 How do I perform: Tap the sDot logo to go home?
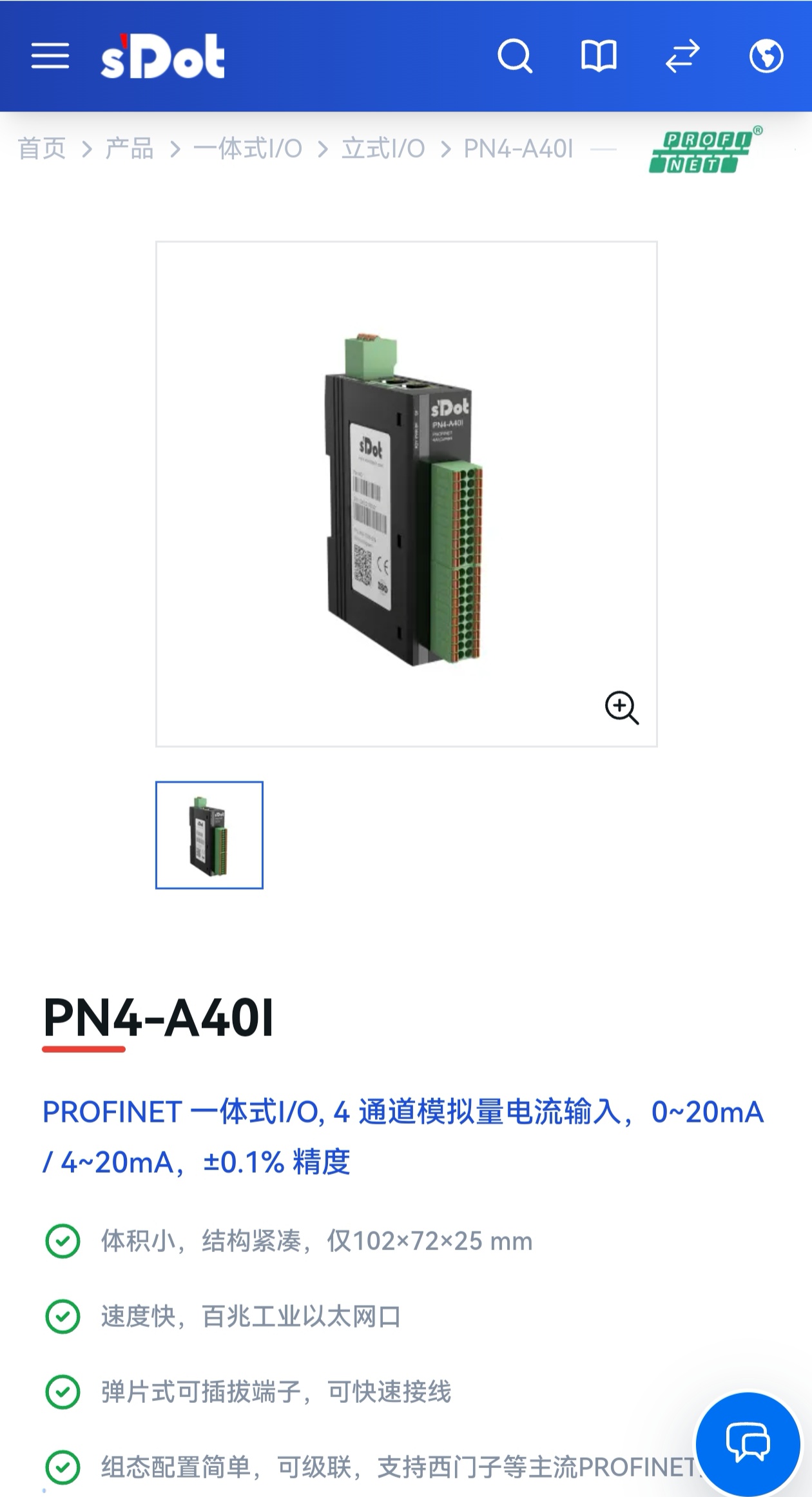(162, 57)
